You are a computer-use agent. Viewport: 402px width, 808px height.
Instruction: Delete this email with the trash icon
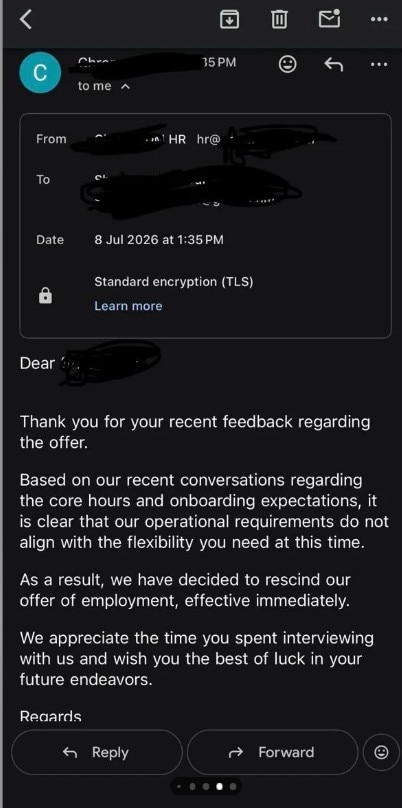[x=279, y=20]
